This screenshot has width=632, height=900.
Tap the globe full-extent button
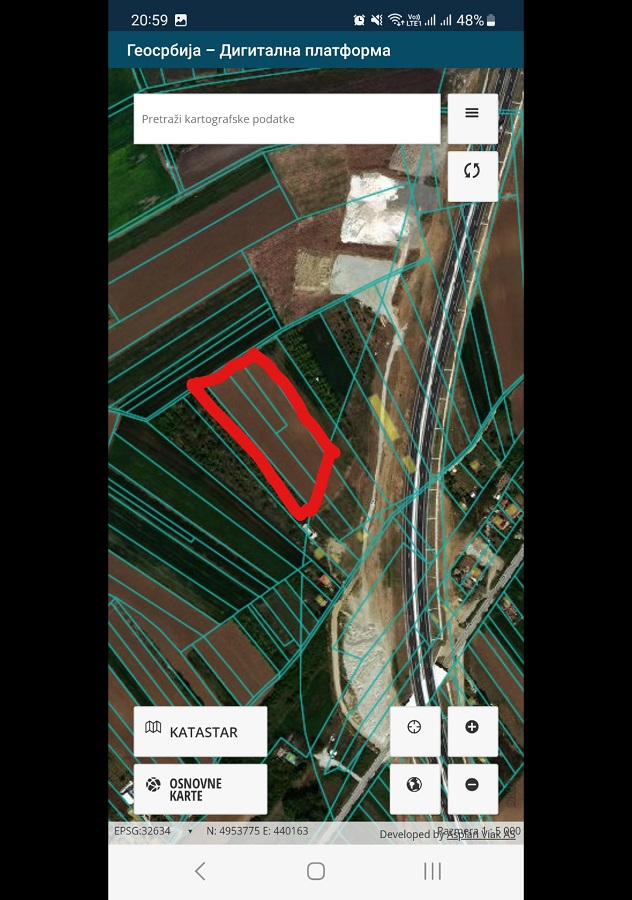(x=414, y=786)
